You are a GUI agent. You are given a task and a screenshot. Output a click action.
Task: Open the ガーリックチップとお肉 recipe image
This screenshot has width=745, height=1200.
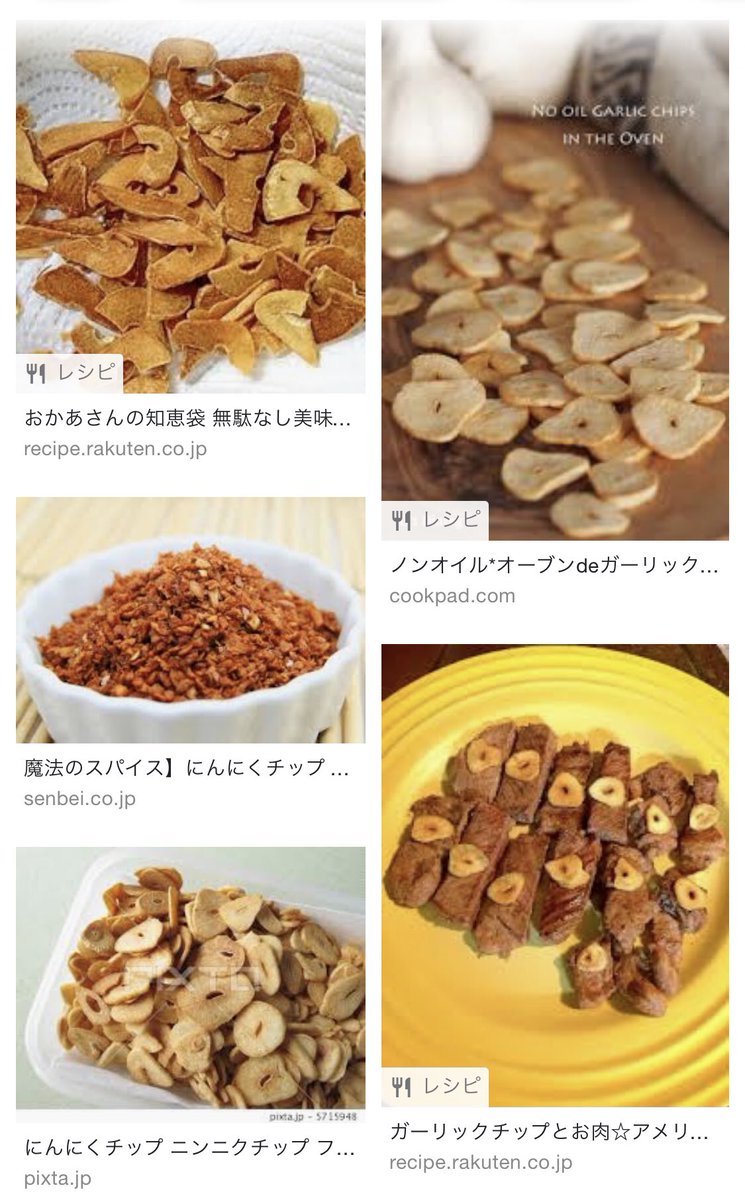point(555,875)
